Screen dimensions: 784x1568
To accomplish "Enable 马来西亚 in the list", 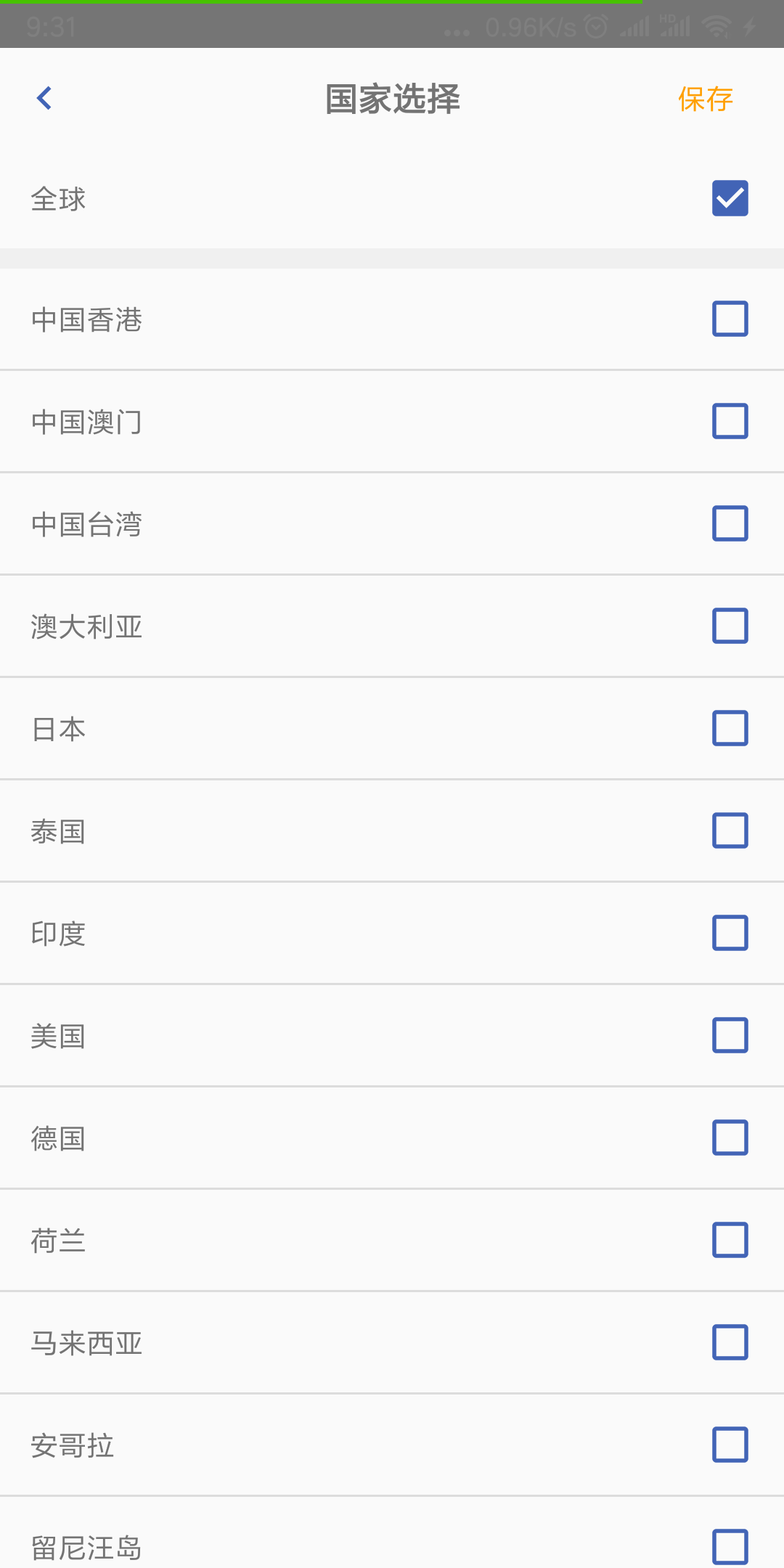I will coord(729,1342).
